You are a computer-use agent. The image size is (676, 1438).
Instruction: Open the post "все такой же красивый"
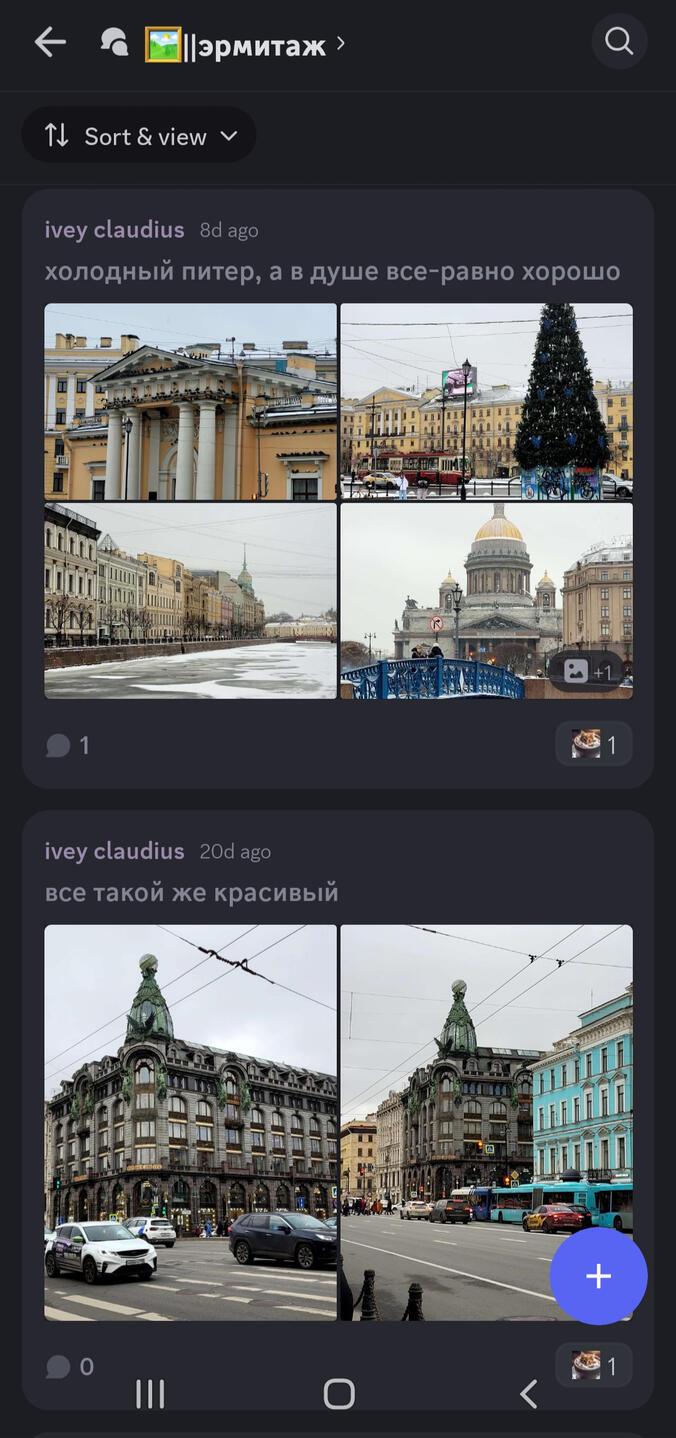[192, 892]
